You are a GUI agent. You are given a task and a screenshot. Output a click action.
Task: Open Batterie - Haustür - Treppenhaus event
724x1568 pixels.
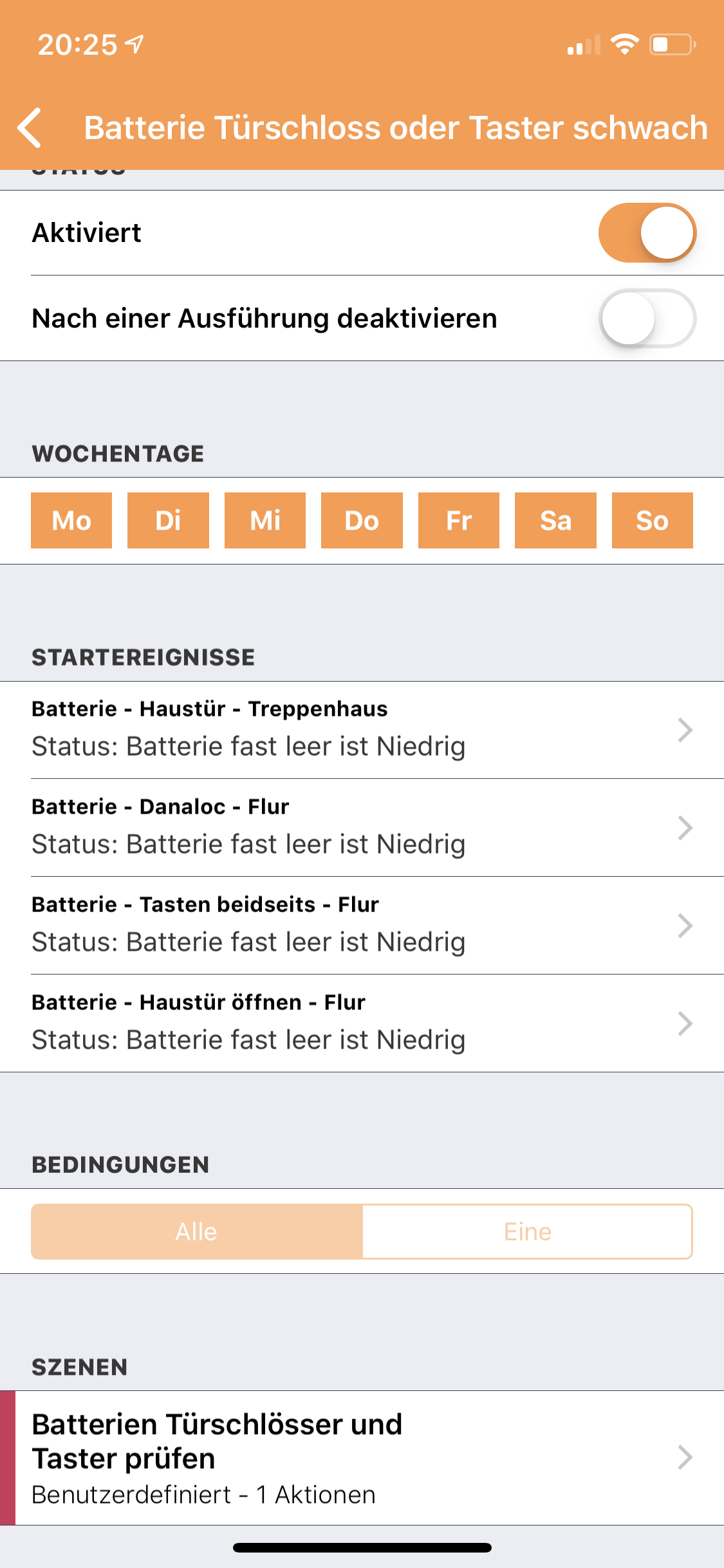pos(362,730)
